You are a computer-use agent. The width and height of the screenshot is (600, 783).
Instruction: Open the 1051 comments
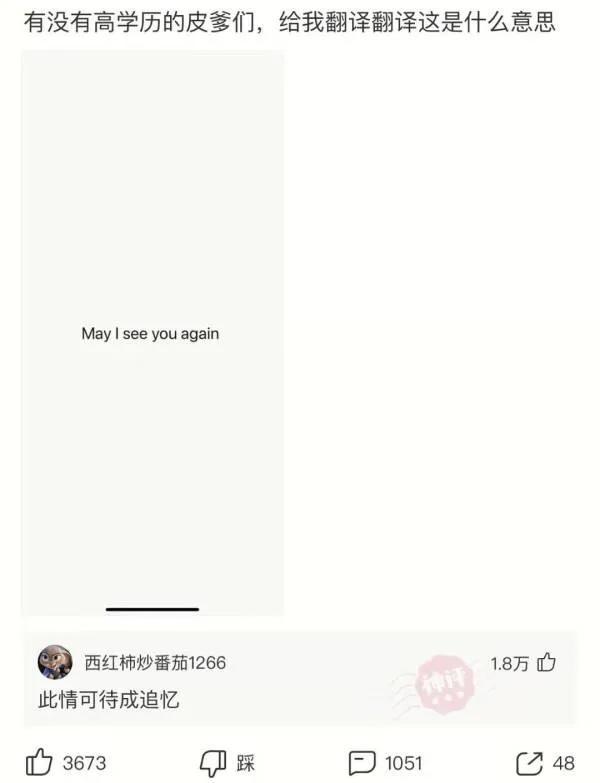pyautogui.click(x=362, y=762)
